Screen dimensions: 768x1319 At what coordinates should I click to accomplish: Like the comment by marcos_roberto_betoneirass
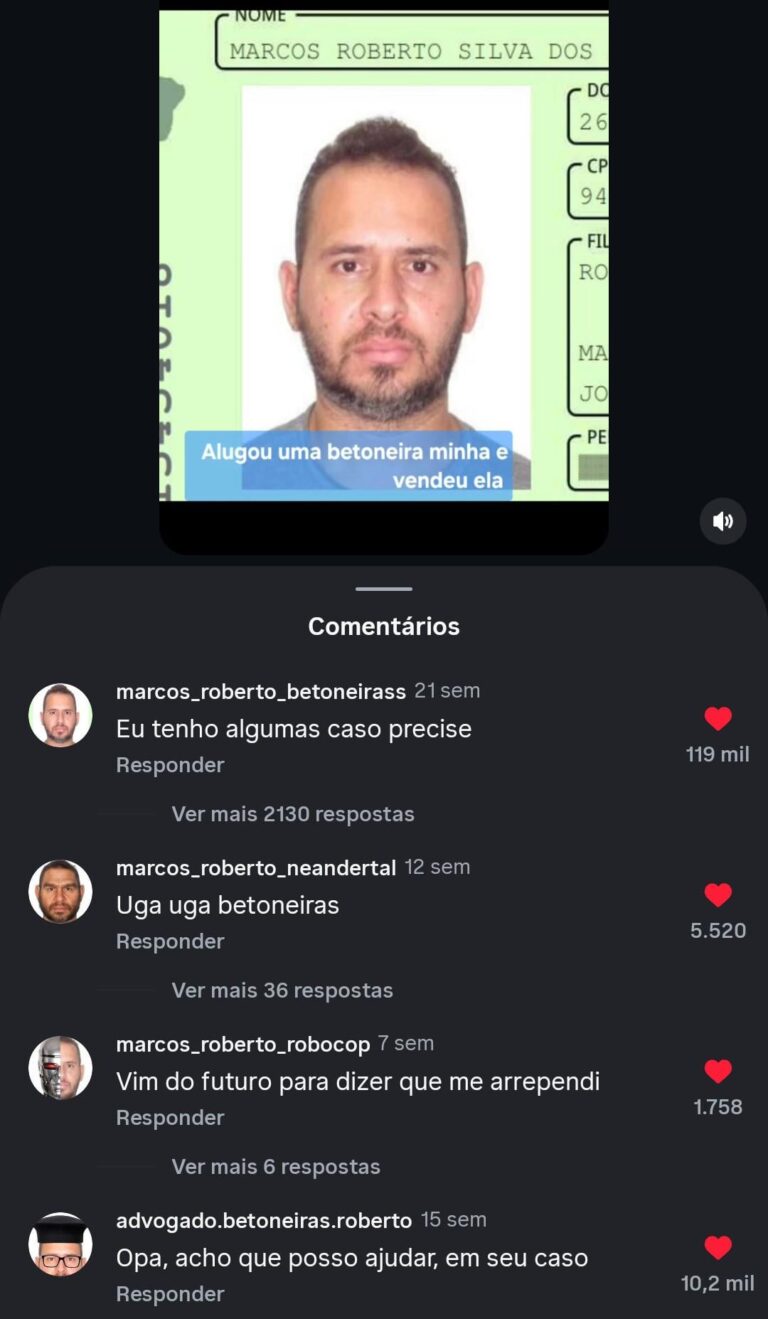(x=718, y=719)
